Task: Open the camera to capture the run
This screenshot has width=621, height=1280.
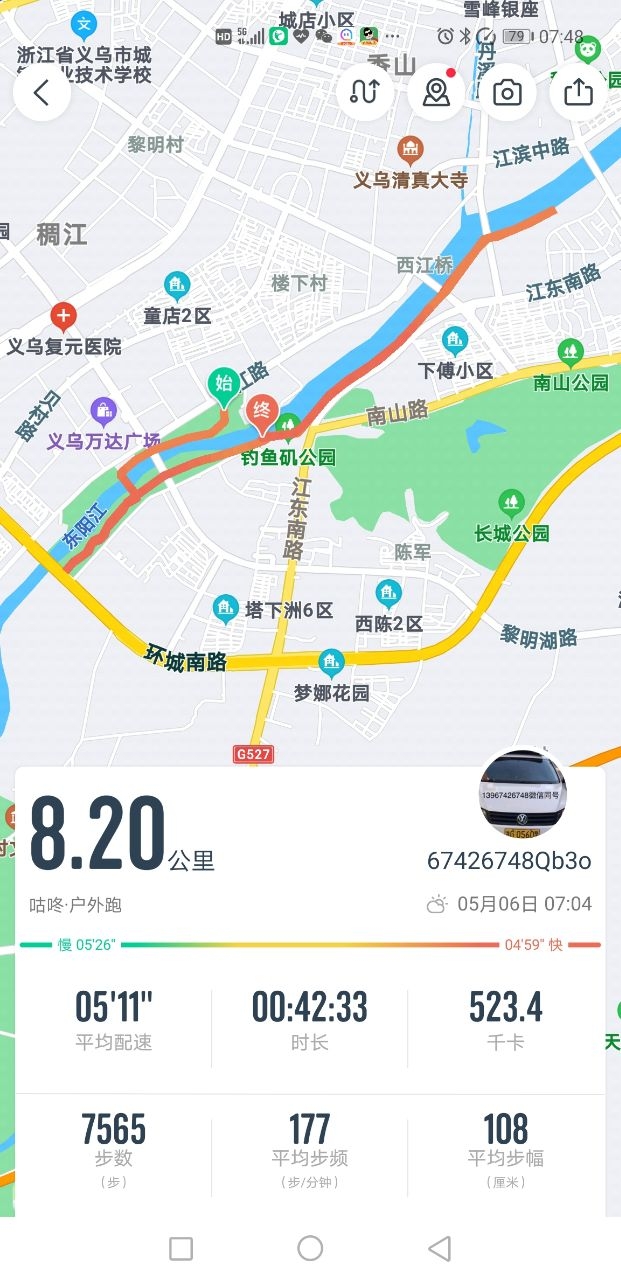Action: [x=508, y=93]
